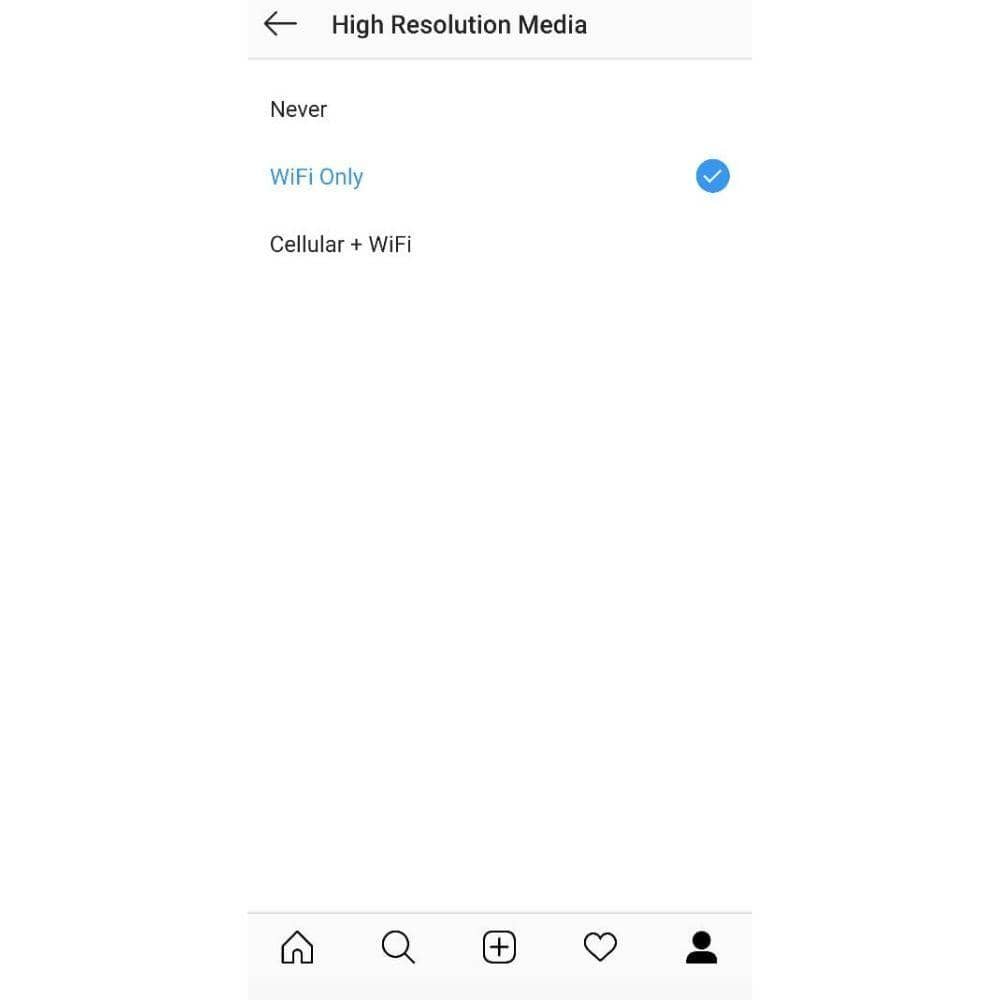Switch to the profile tab
Image resolution: width=1000 pixels, height=1000 pixels.
pyautogui.click(x=701, y=947)
